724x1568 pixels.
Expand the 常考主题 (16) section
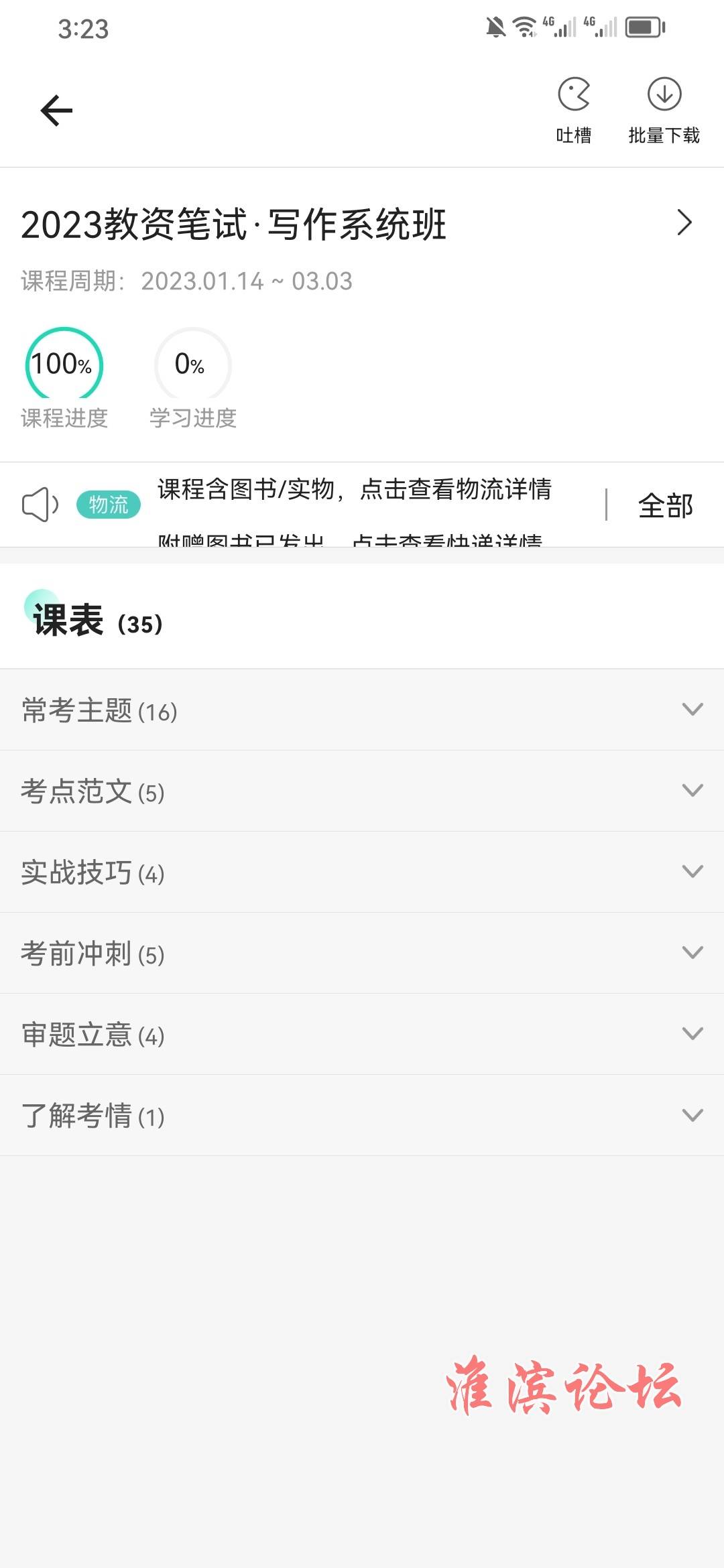click(362, 710)
